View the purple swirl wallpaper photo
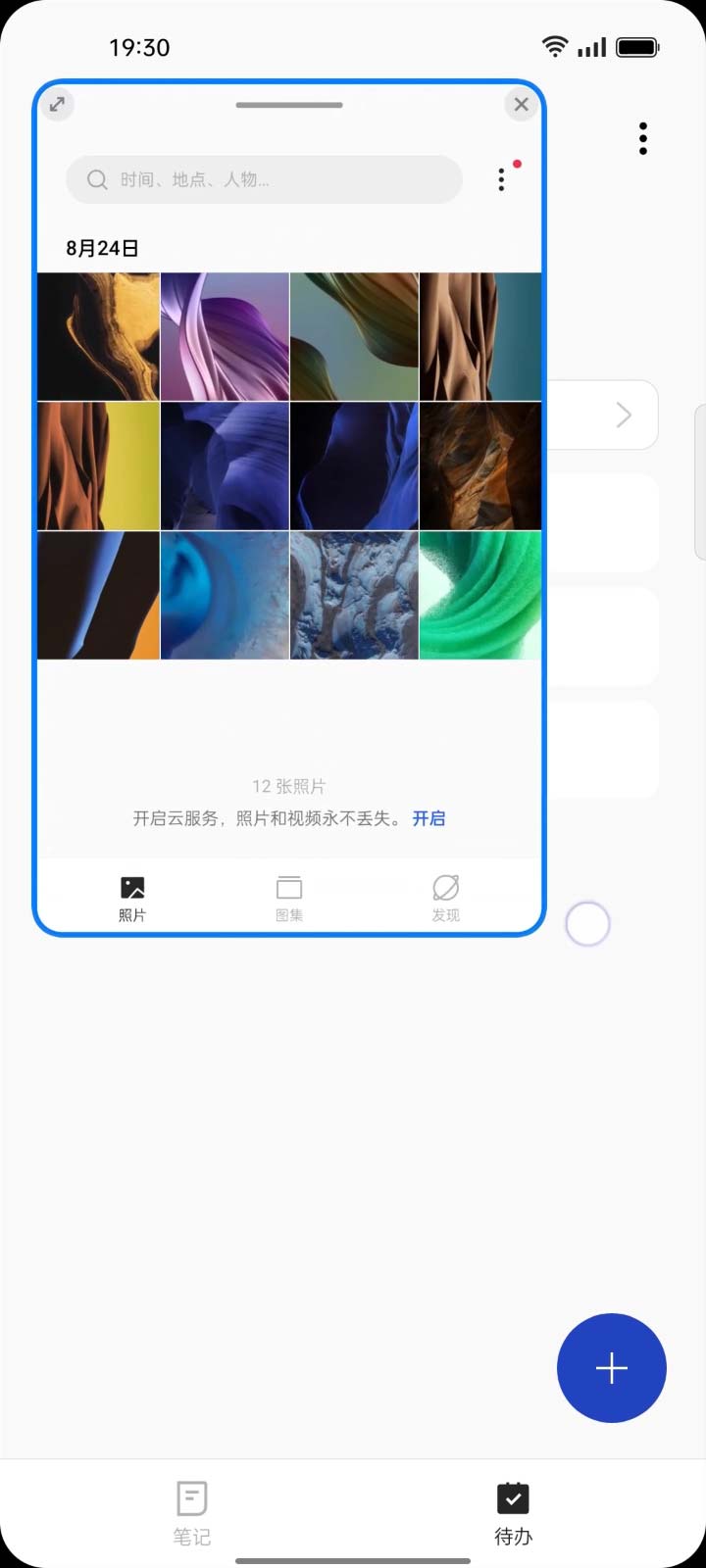This screenshot has width=706, height=1568. (x=225, y=336)
